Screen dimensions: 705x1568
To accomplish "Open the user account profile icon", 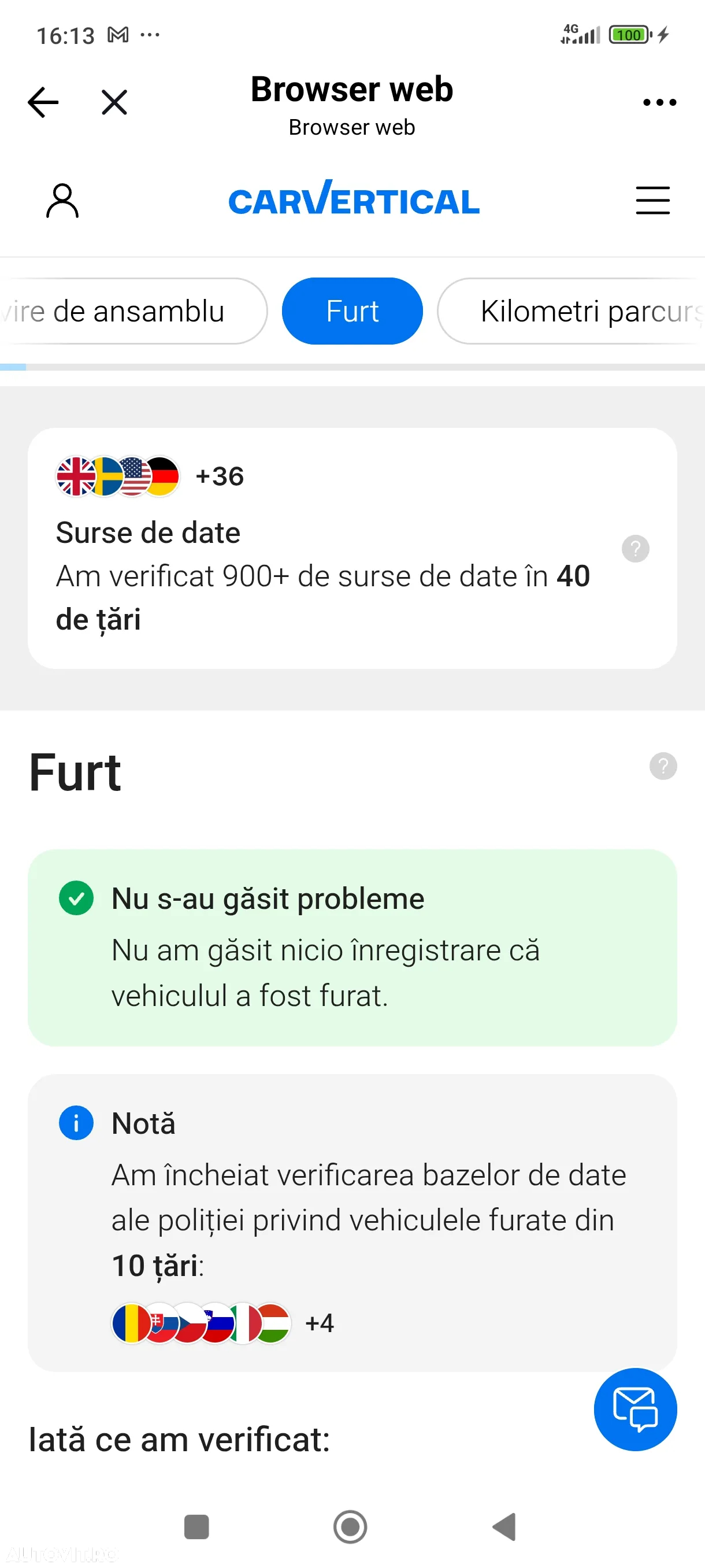I will (62, 200).
